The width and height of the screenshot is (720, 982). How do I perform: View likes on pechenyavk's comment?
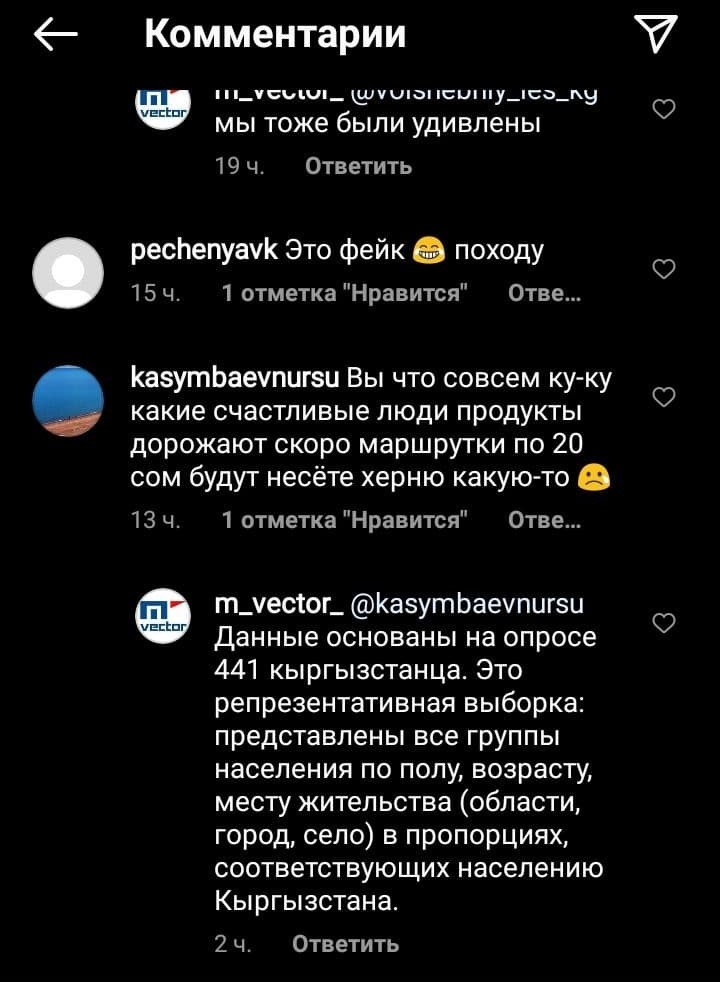347,294
